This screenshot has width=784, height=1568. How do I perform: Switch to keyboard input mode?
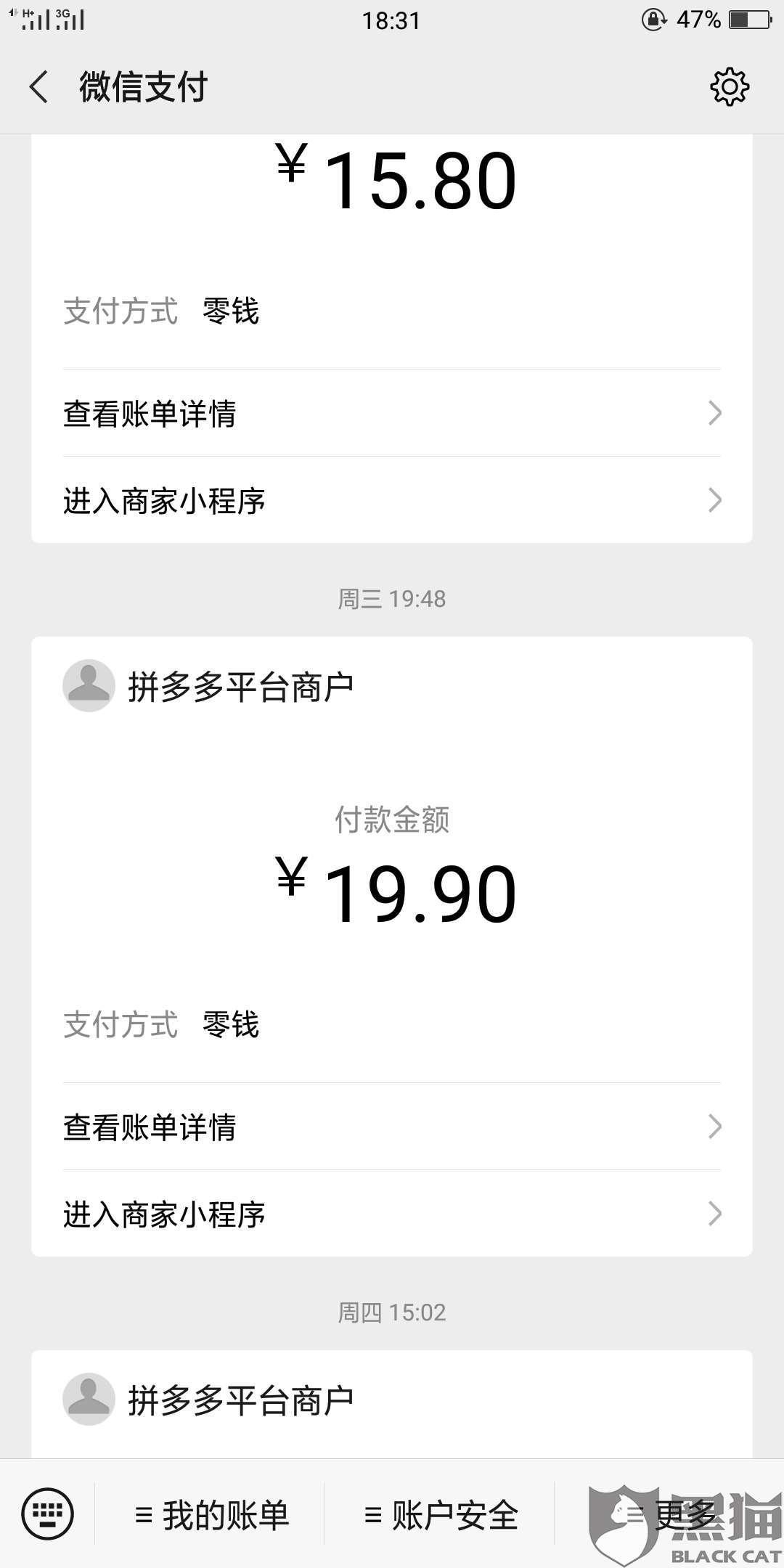click(48, 1514)
